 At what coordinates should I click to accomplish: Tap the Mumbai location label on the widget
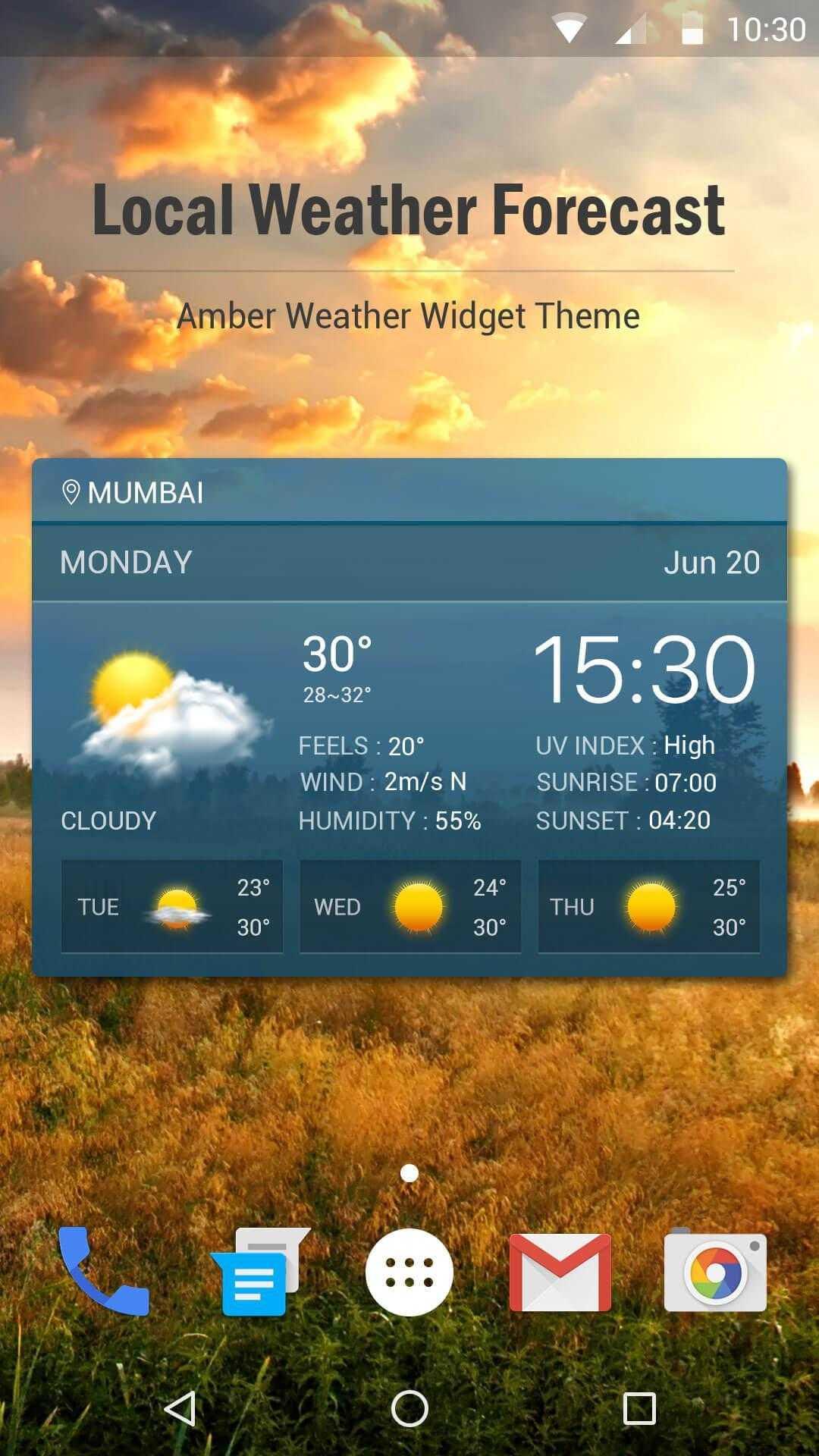click(x=133, y=493)
